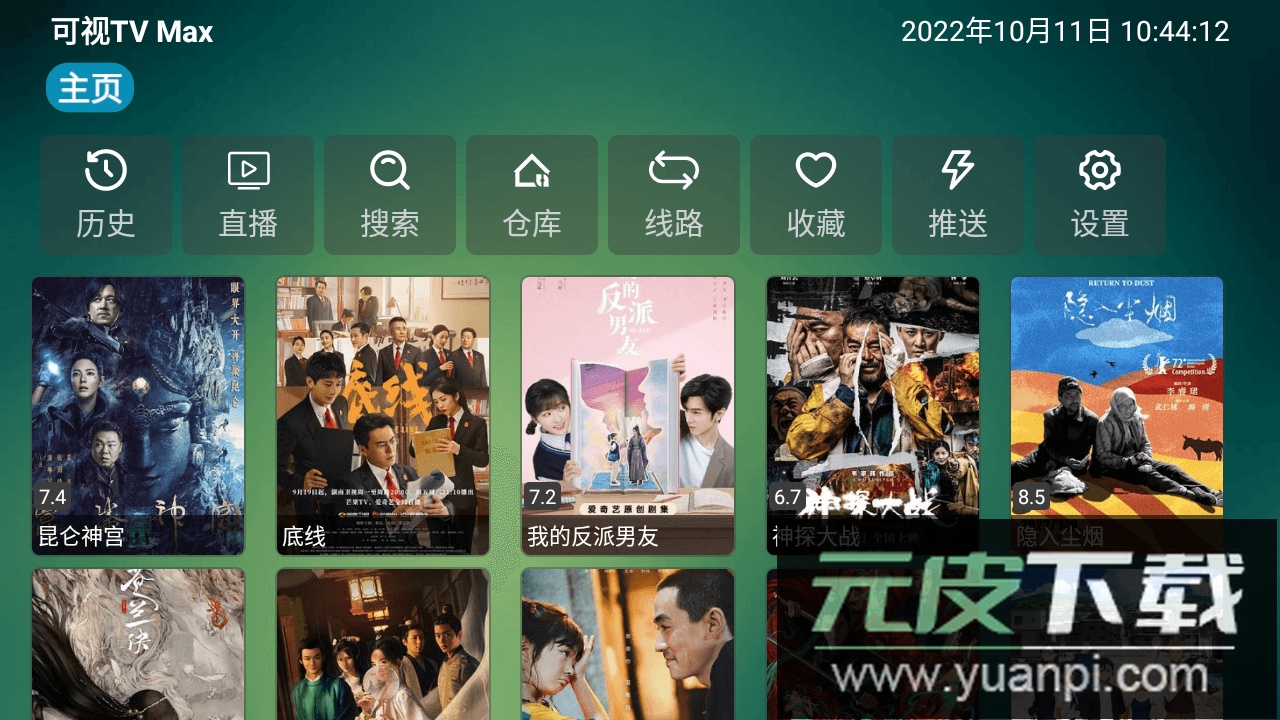Open 直播 live TV

[x=248, y=195]
